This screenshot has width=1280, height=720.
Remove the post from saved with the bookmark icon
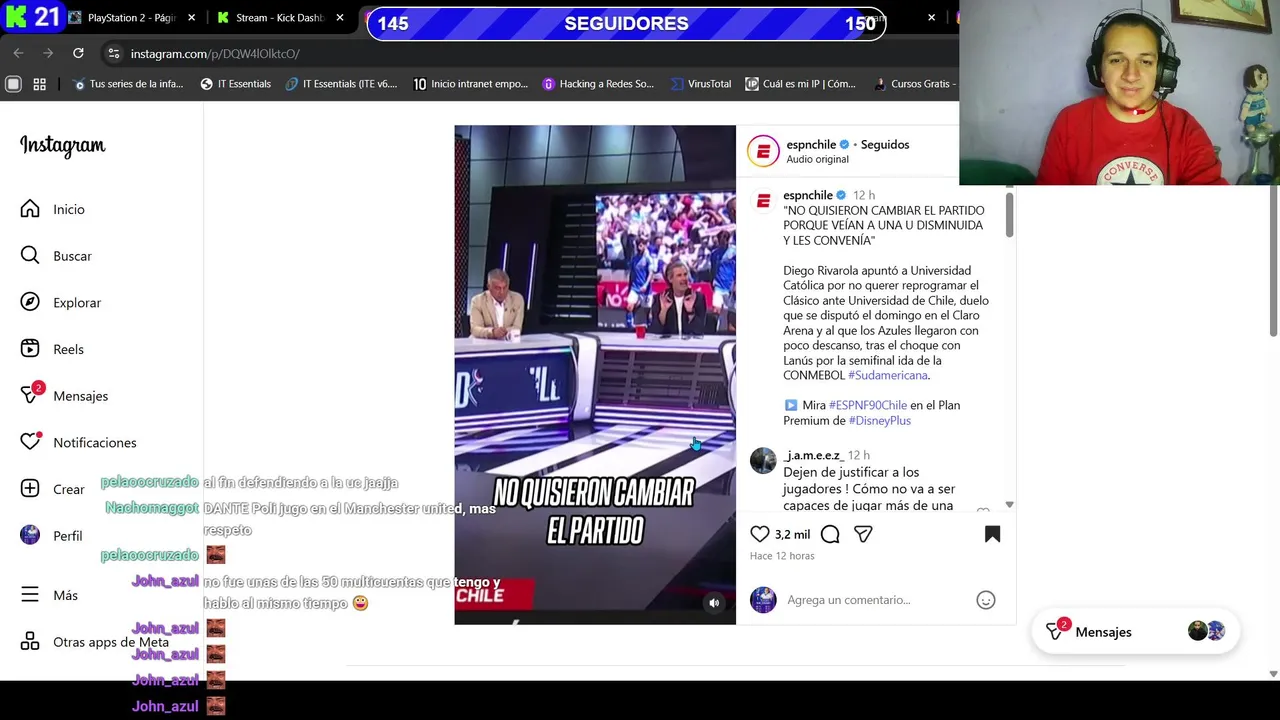point(992,534)
